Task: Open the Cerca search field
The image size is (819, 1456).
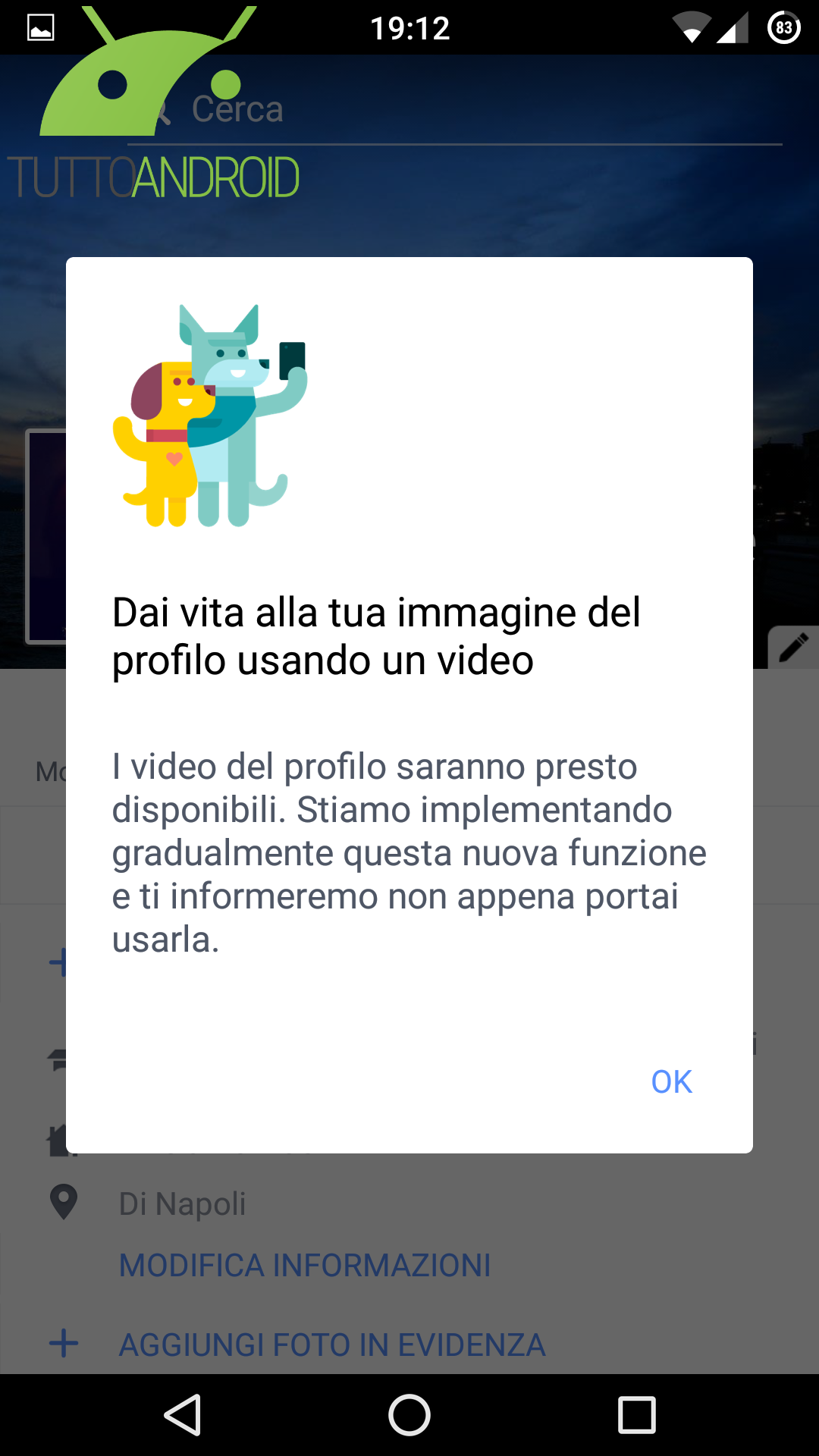Action: pyautogui.click(x=455, y=110)
